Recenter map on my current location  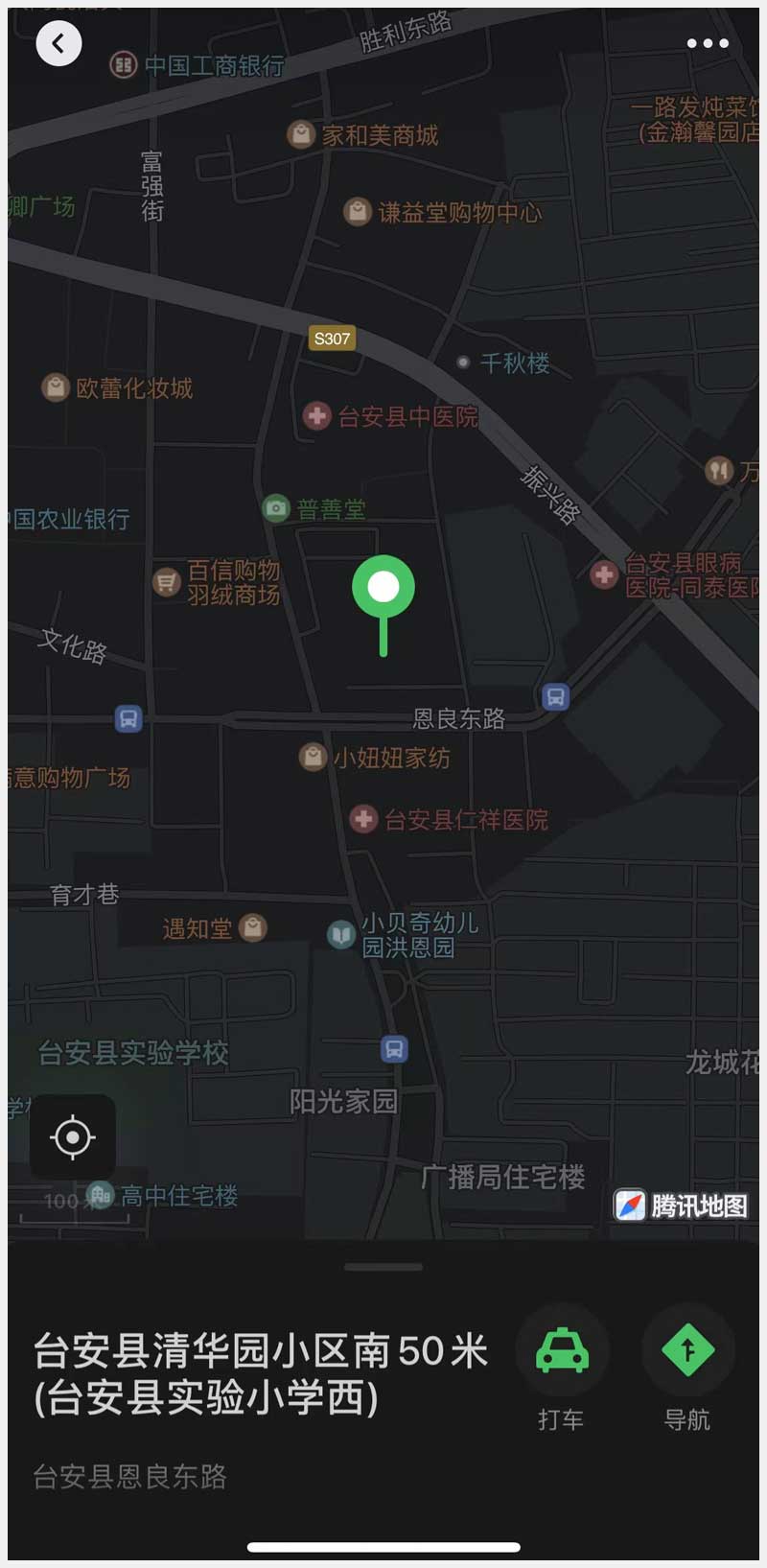coord(73,1137)
